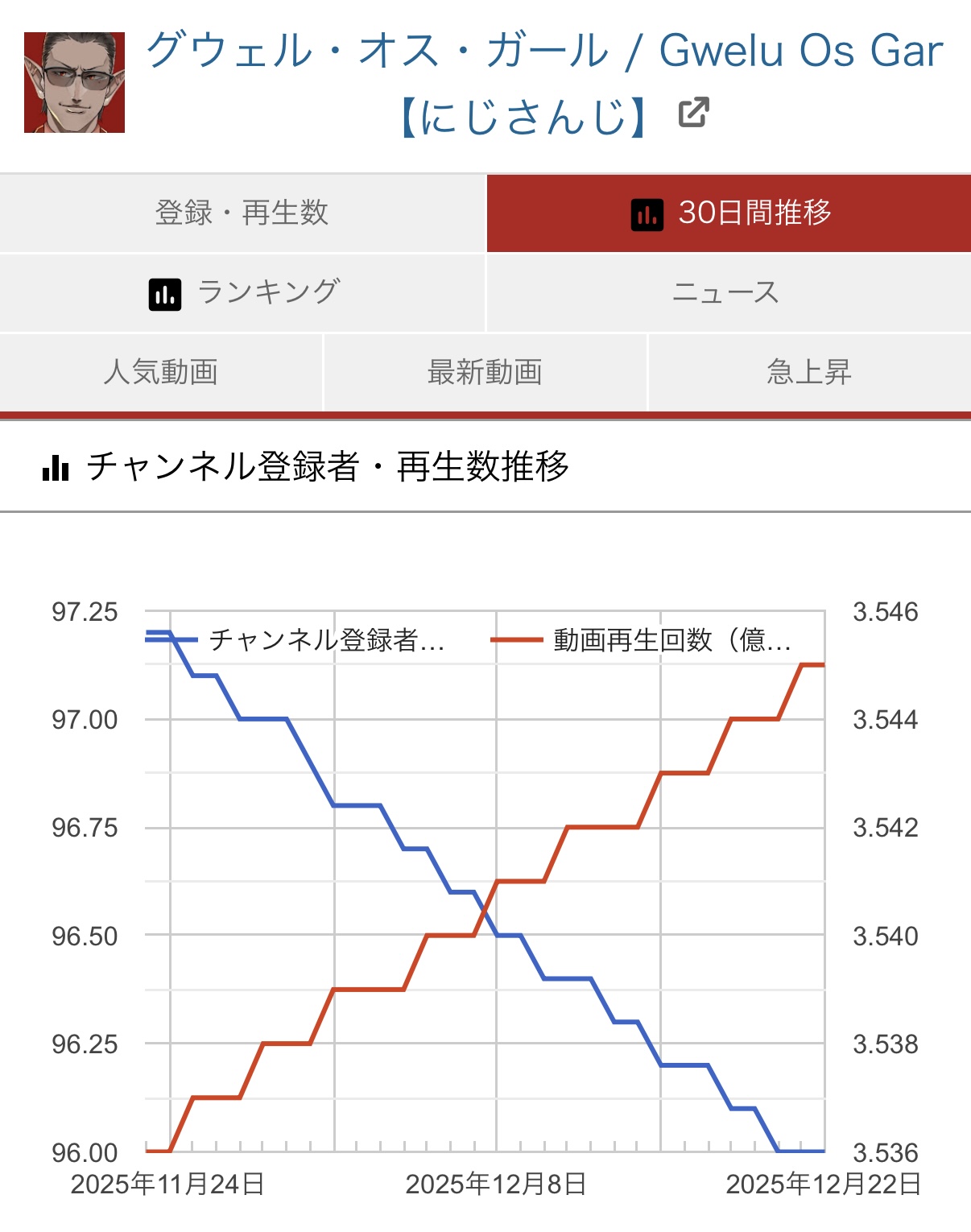The image size is (971, 1232).
Task: Go to the ニュース tab
Action: pyautogui.click(x=726, y=292)
